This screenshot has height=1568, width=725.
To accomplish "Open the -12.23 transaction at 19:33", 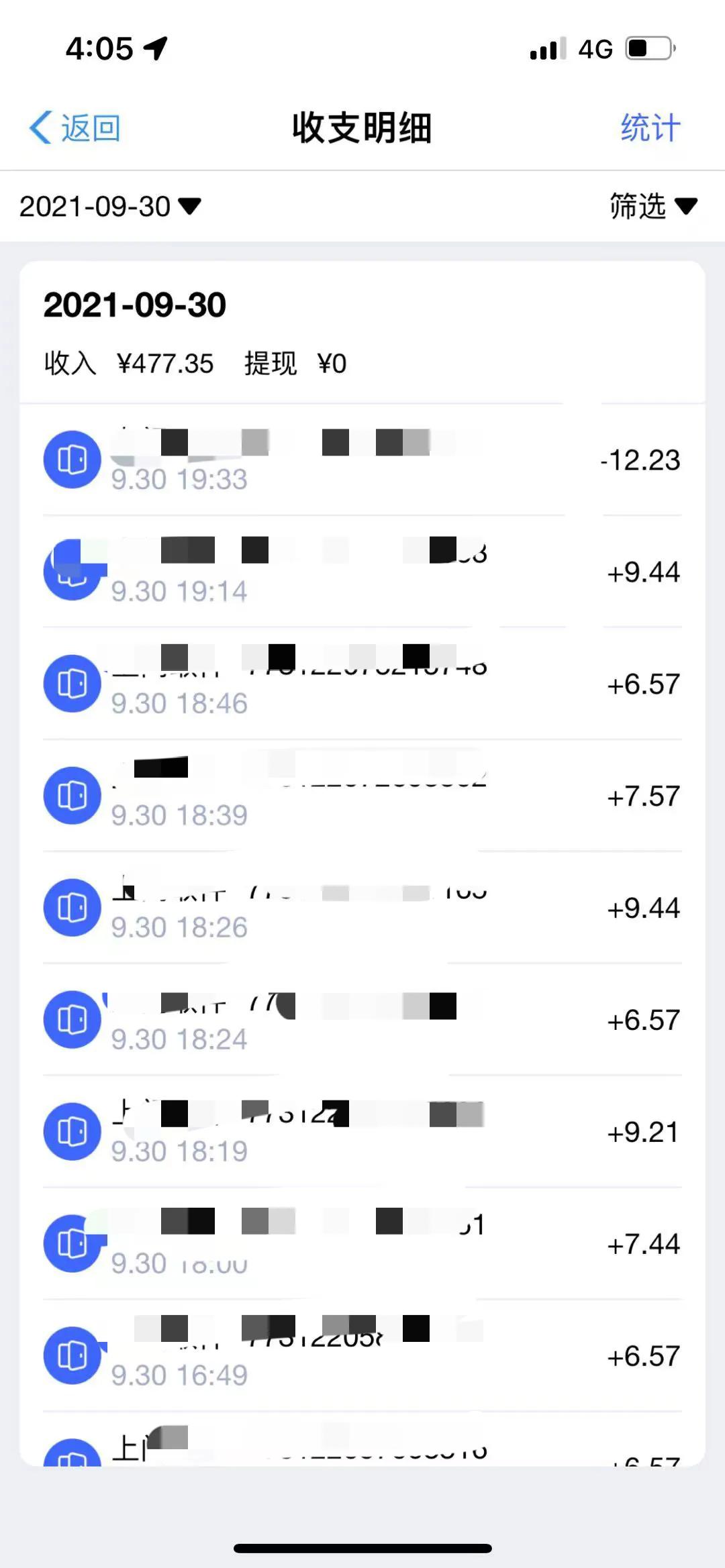I will 362,460.
